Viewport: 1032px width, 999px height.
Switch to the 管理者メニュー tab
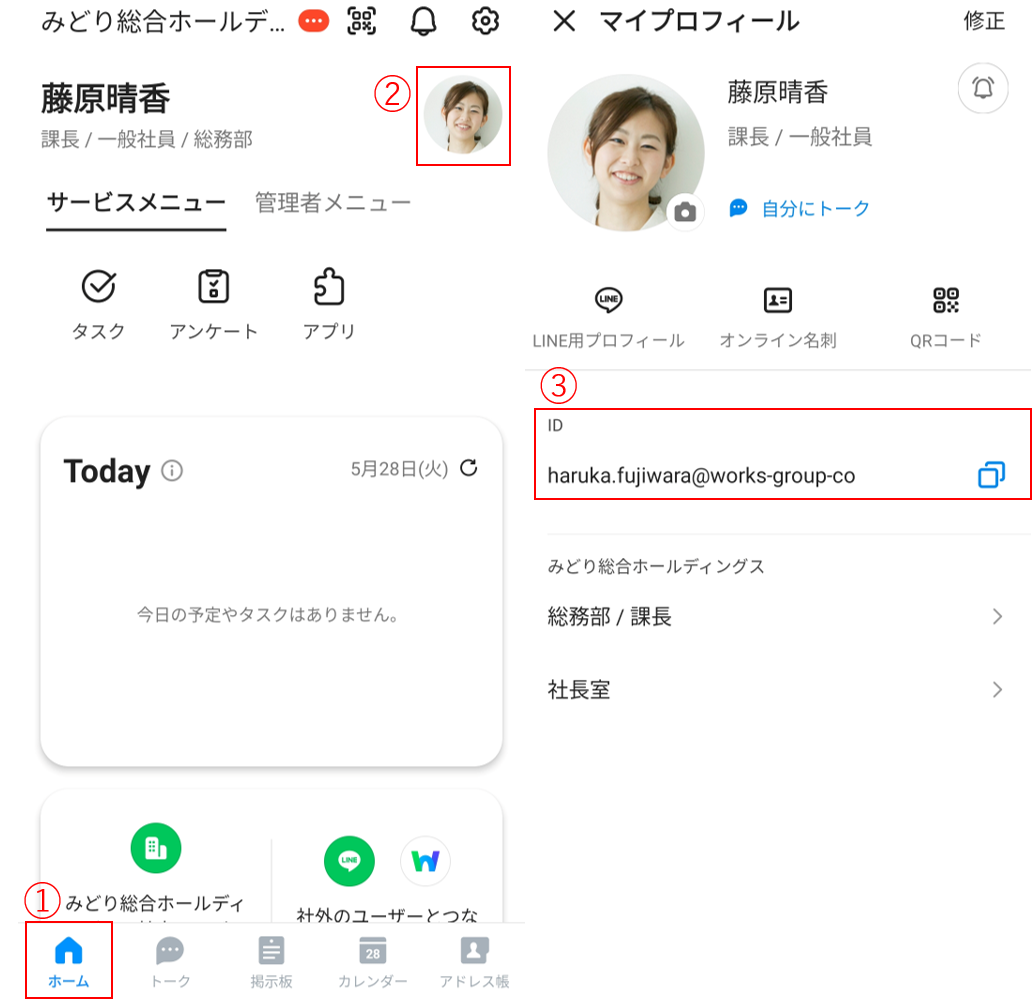pos(333,203)
